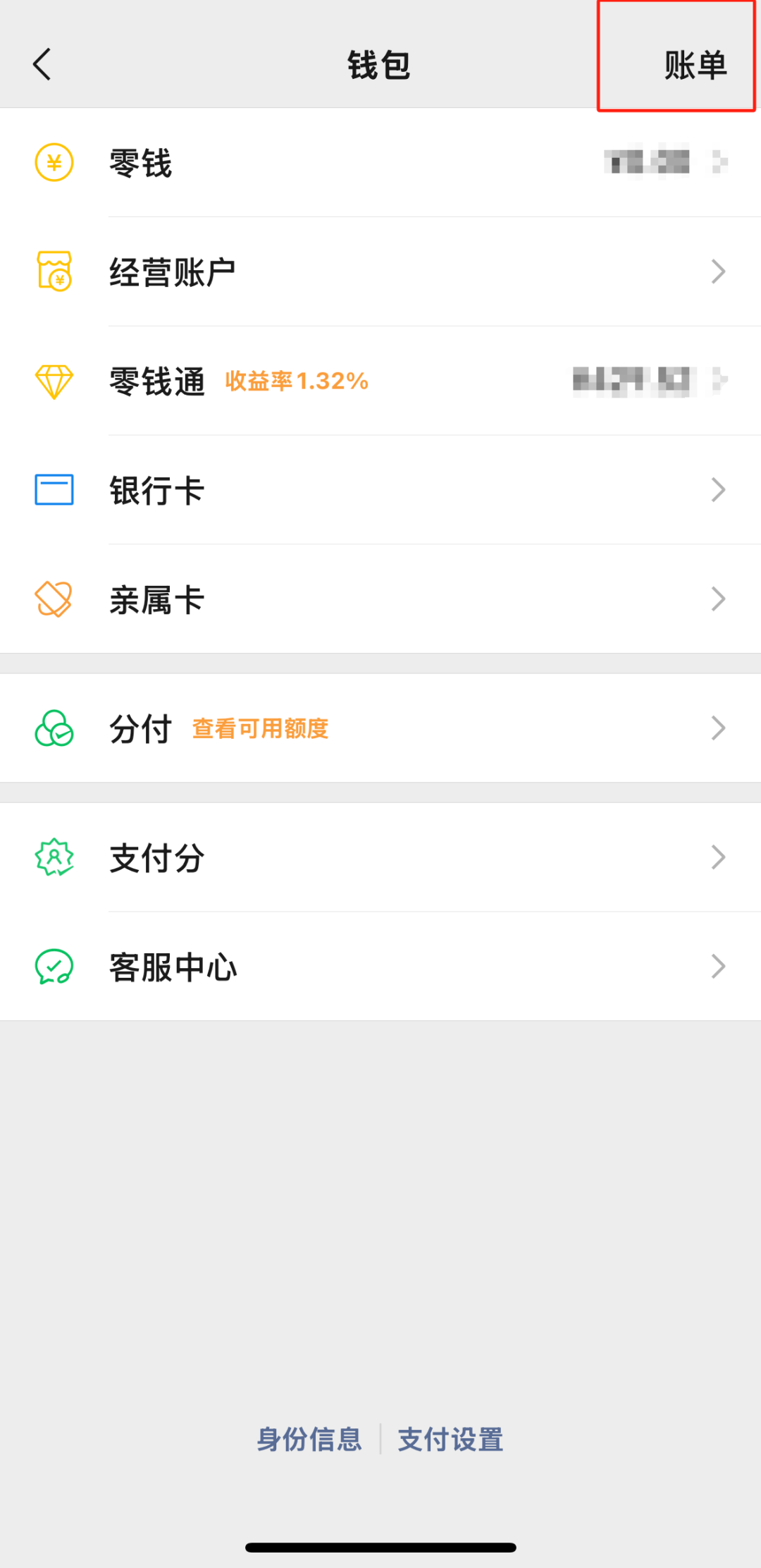Tap the 身份信息 link
Image resolution: width=761 pixels, height=1568 pixels.
pos(309,1439)
